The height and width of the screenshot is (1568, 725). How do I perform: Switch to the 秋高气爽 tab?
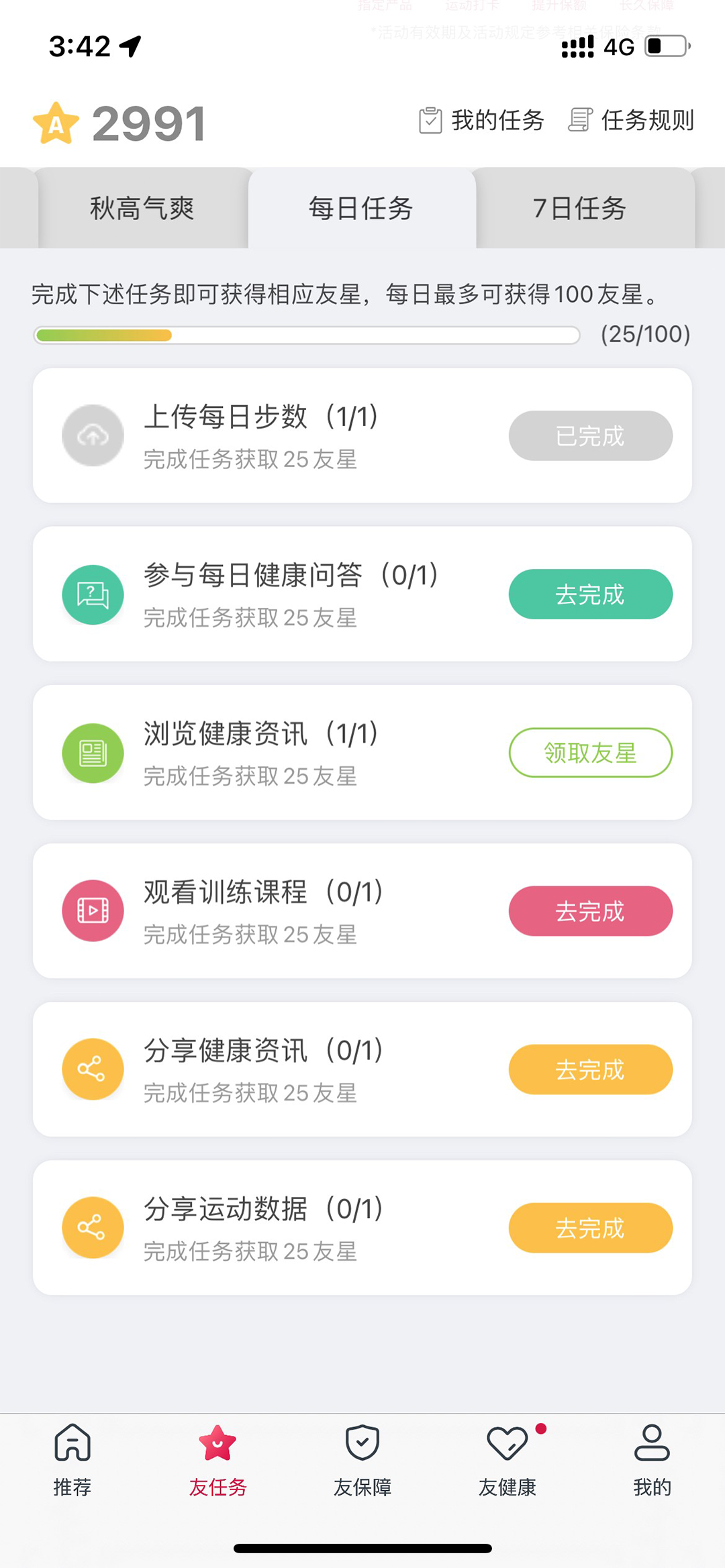point(142,209)
